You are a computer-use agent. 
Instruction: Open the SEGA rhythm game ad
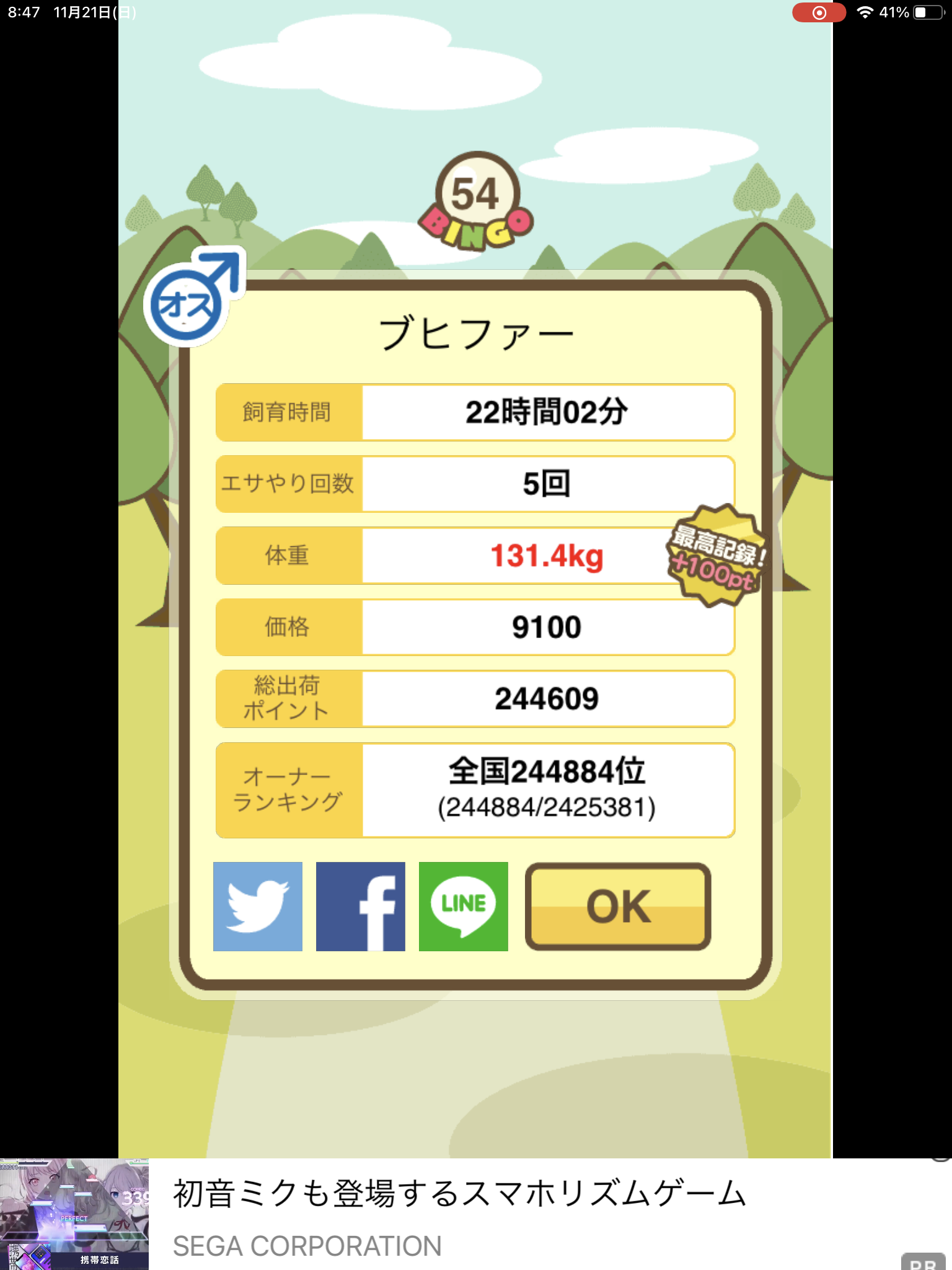459,1214
